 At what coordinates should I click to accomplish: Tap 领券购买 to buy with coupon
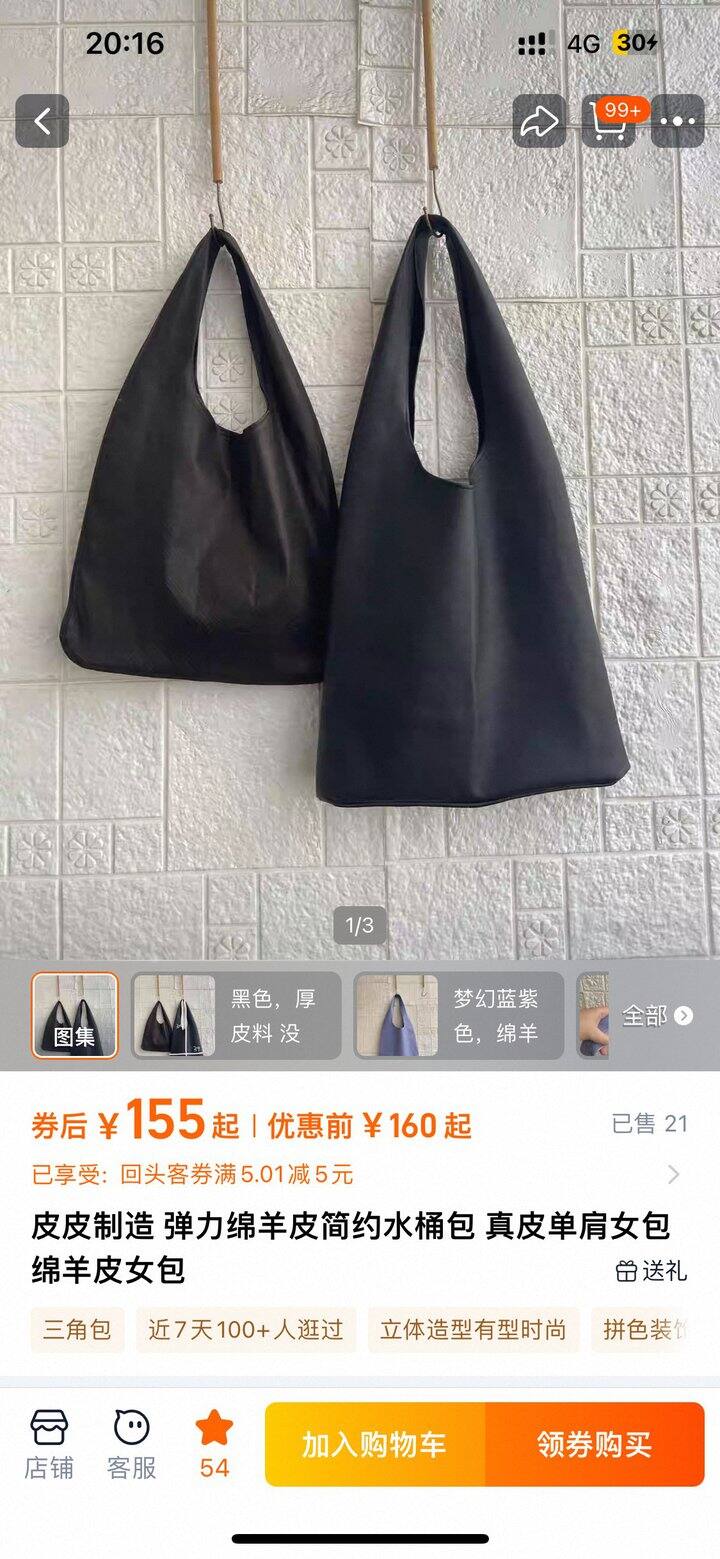595,1444
